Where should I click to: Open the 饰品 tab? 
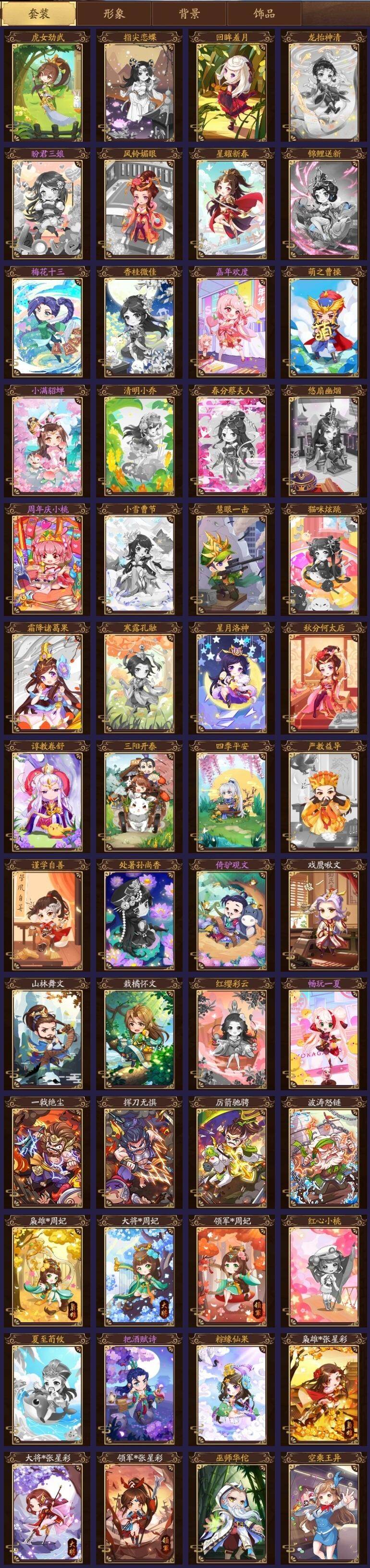[264, 13]
